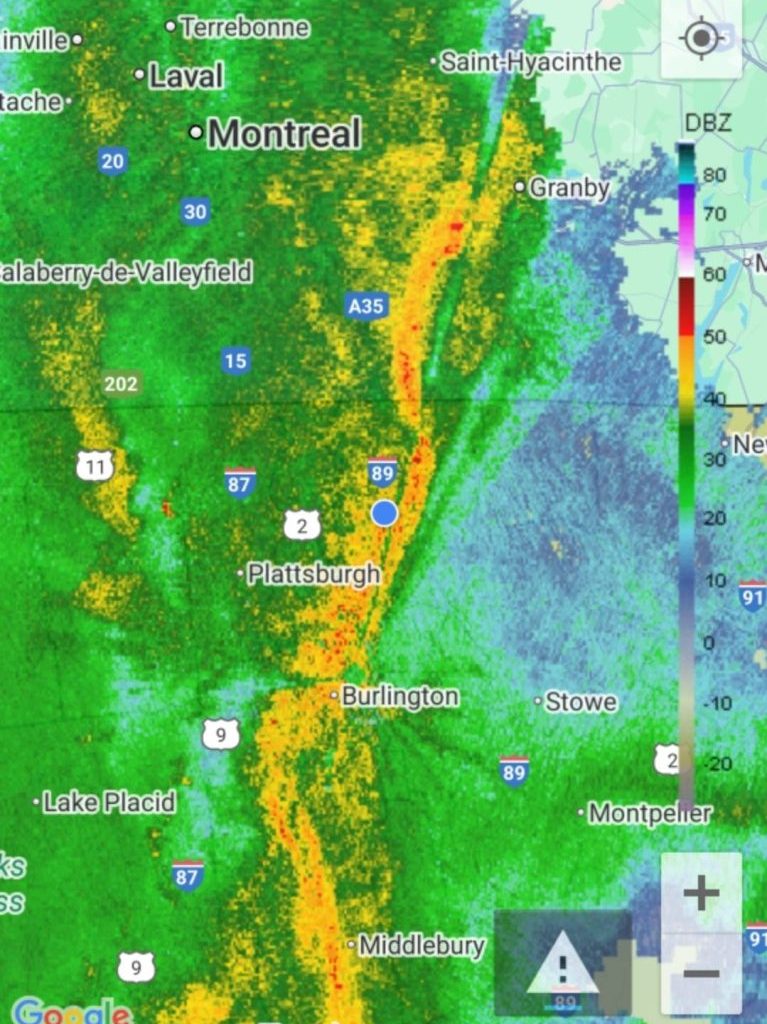
Task: Center the map on my location
Action: [701, 39]
